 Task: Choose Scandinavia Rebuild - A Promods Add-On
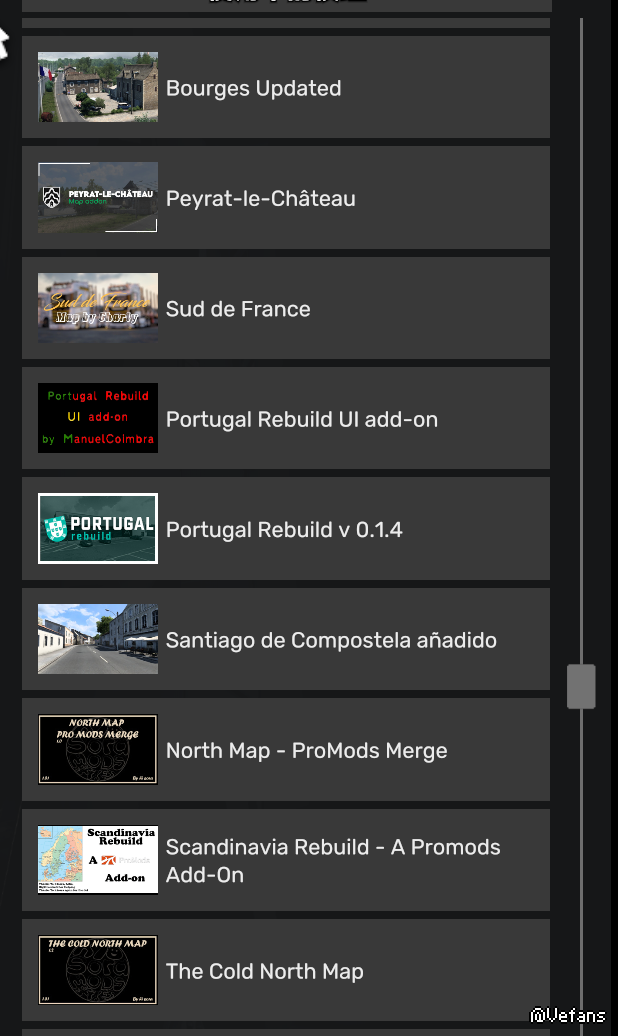click(285, 860)
